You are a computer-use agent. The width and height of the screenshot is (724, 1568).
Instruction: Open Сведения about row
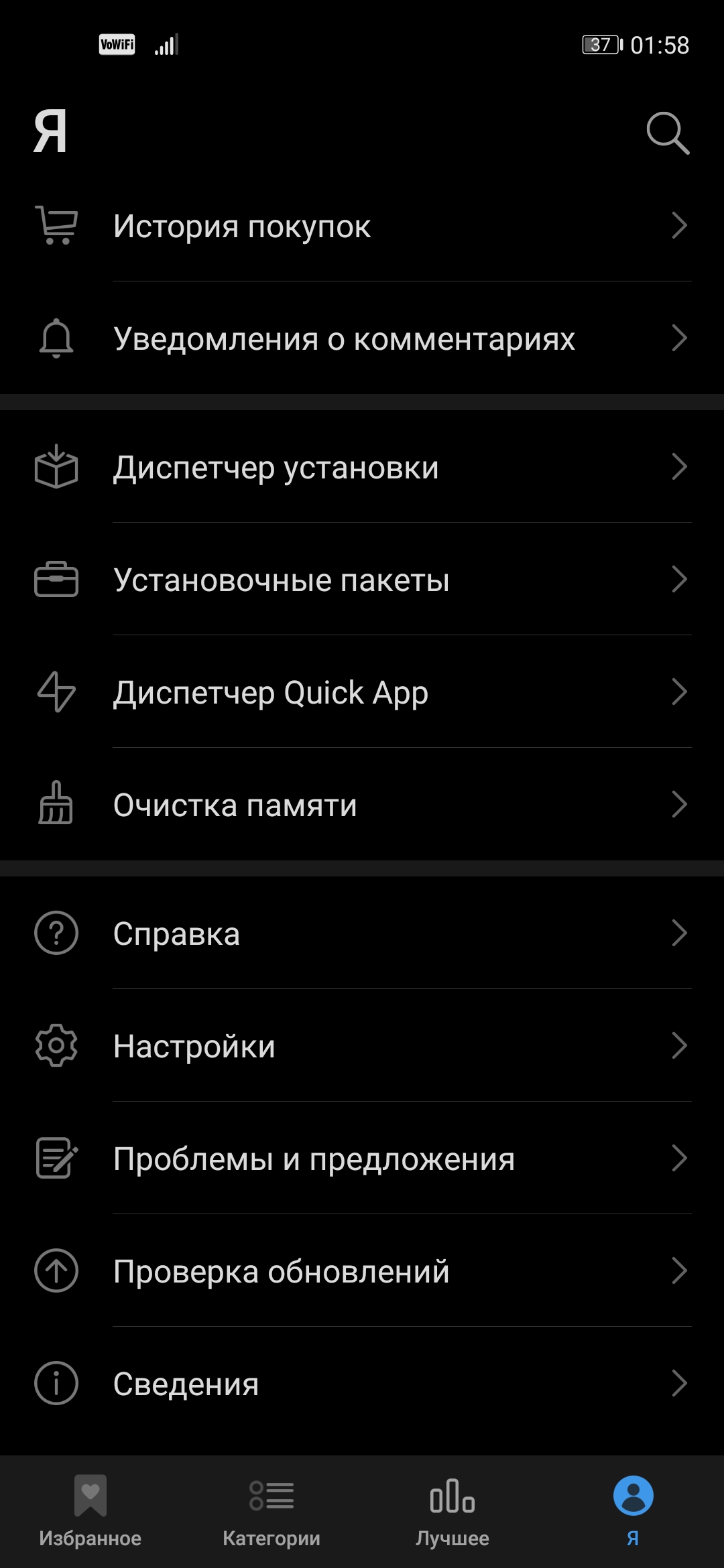(x=362, y=1384)
